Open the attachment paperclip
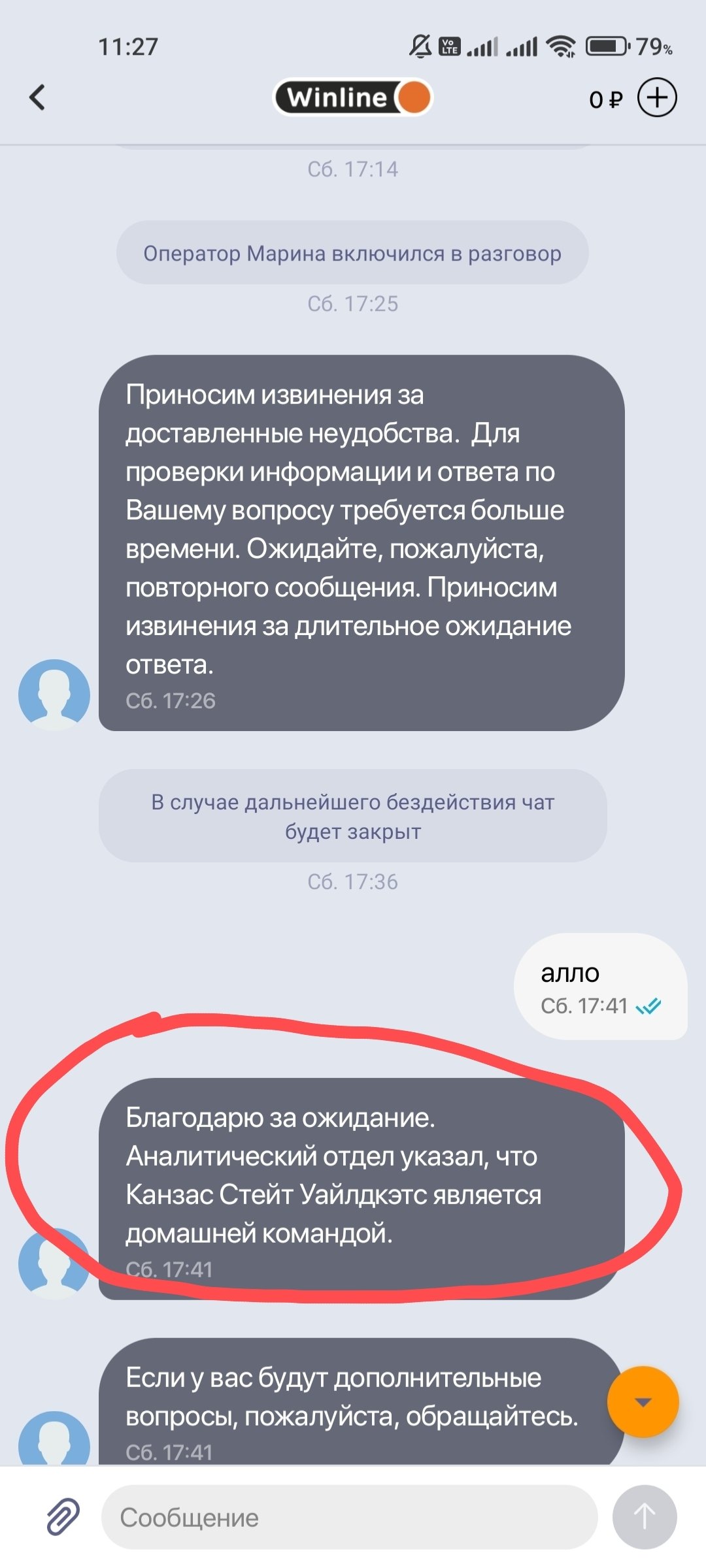The width and height of the screenshot is (706, 1568). (63, 1516)
